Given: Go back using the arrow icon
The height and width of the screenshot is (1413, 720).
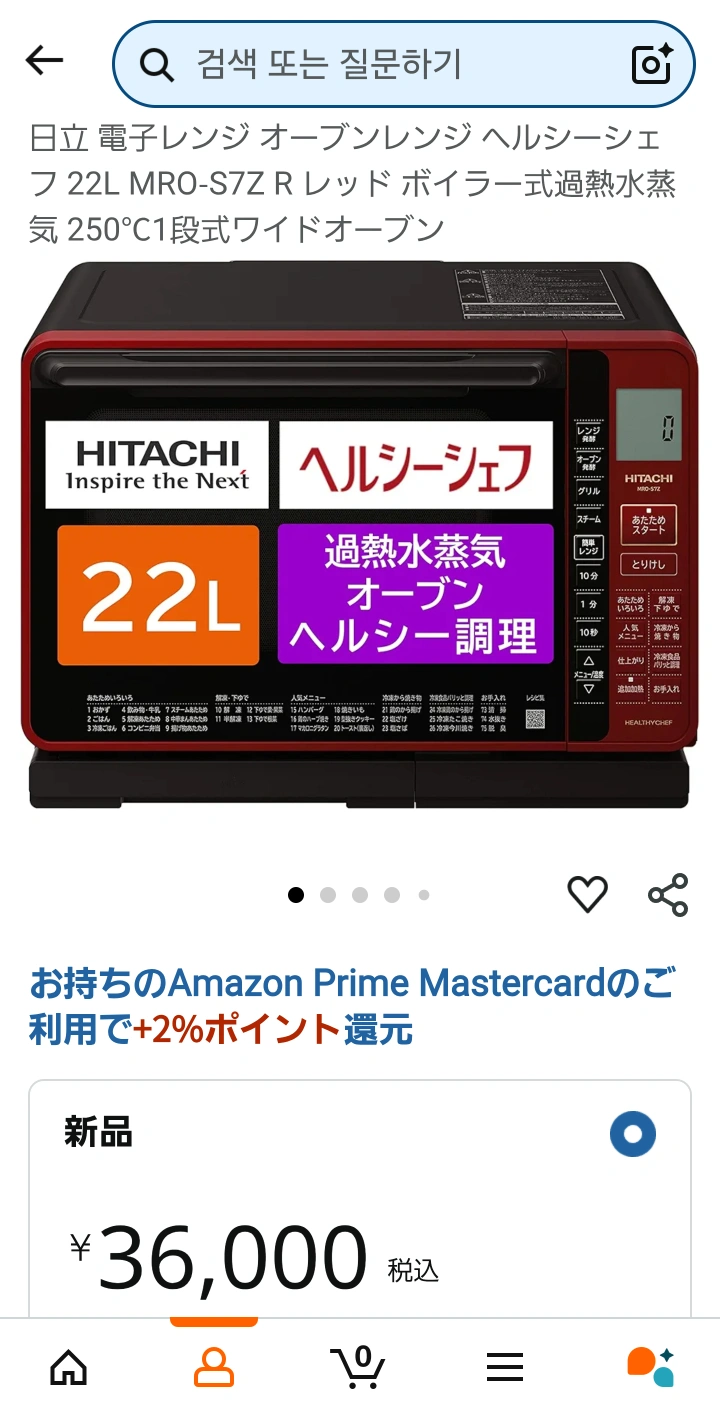Looking at the screenshot, I should click(44, 61).
